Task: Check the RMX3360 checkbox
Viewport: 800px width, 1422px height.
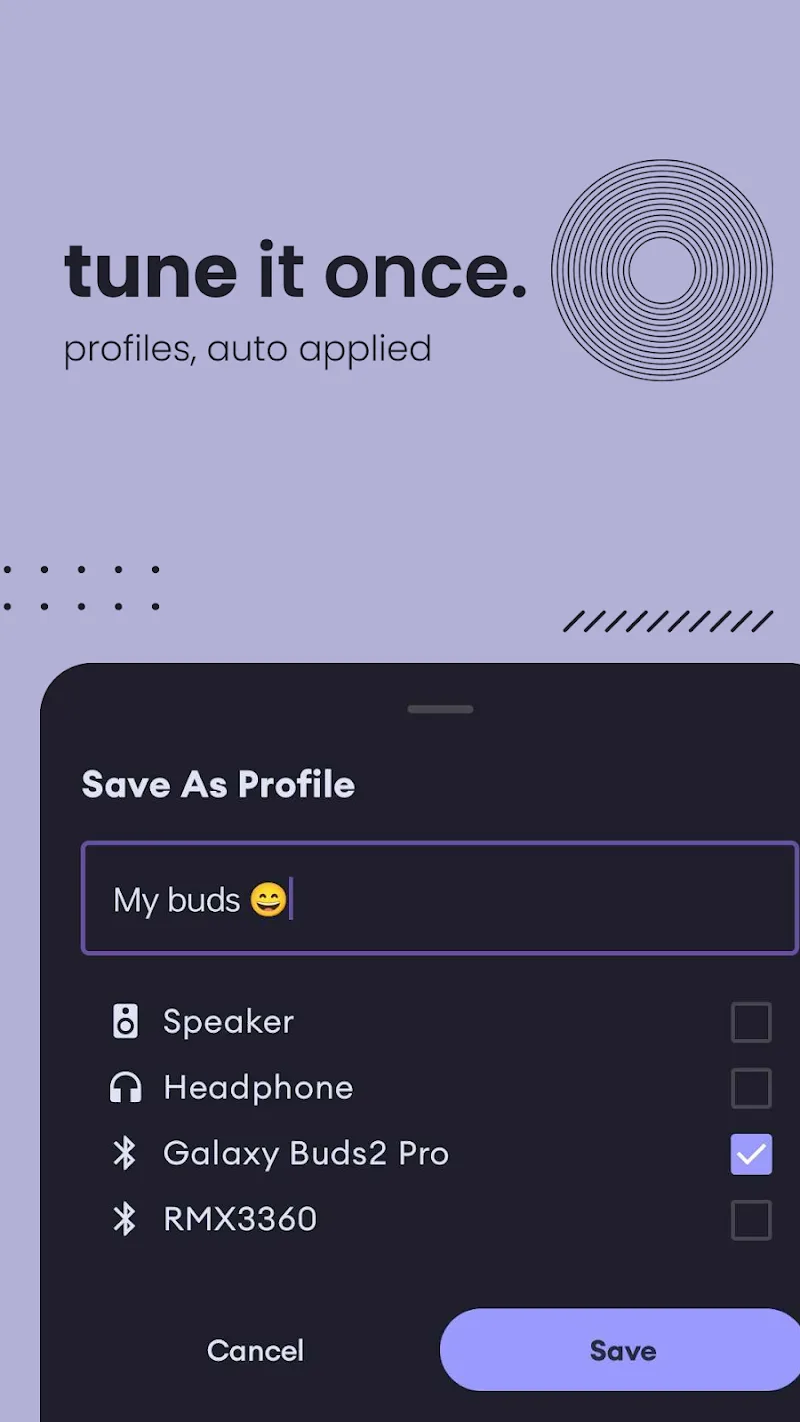Action: 751,1220
